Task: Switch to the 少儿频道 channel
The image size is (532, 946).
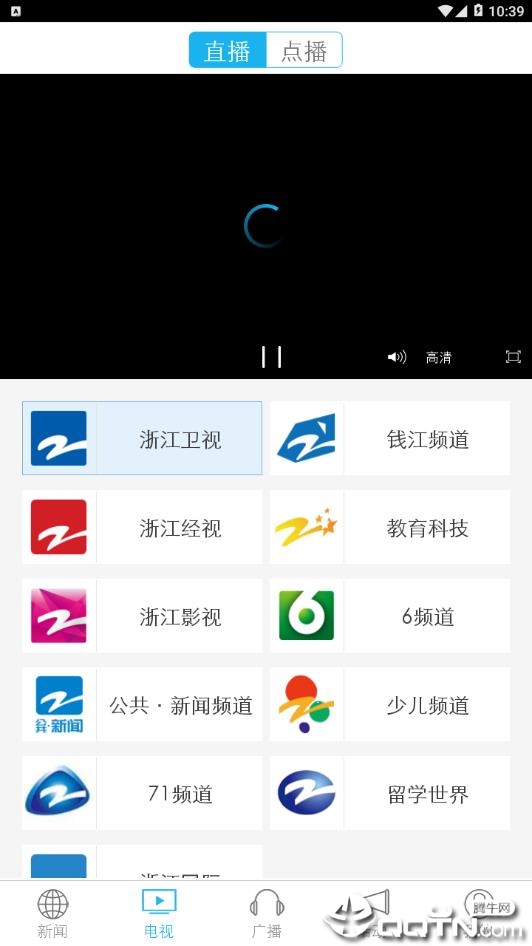Action: coord(390,704)
